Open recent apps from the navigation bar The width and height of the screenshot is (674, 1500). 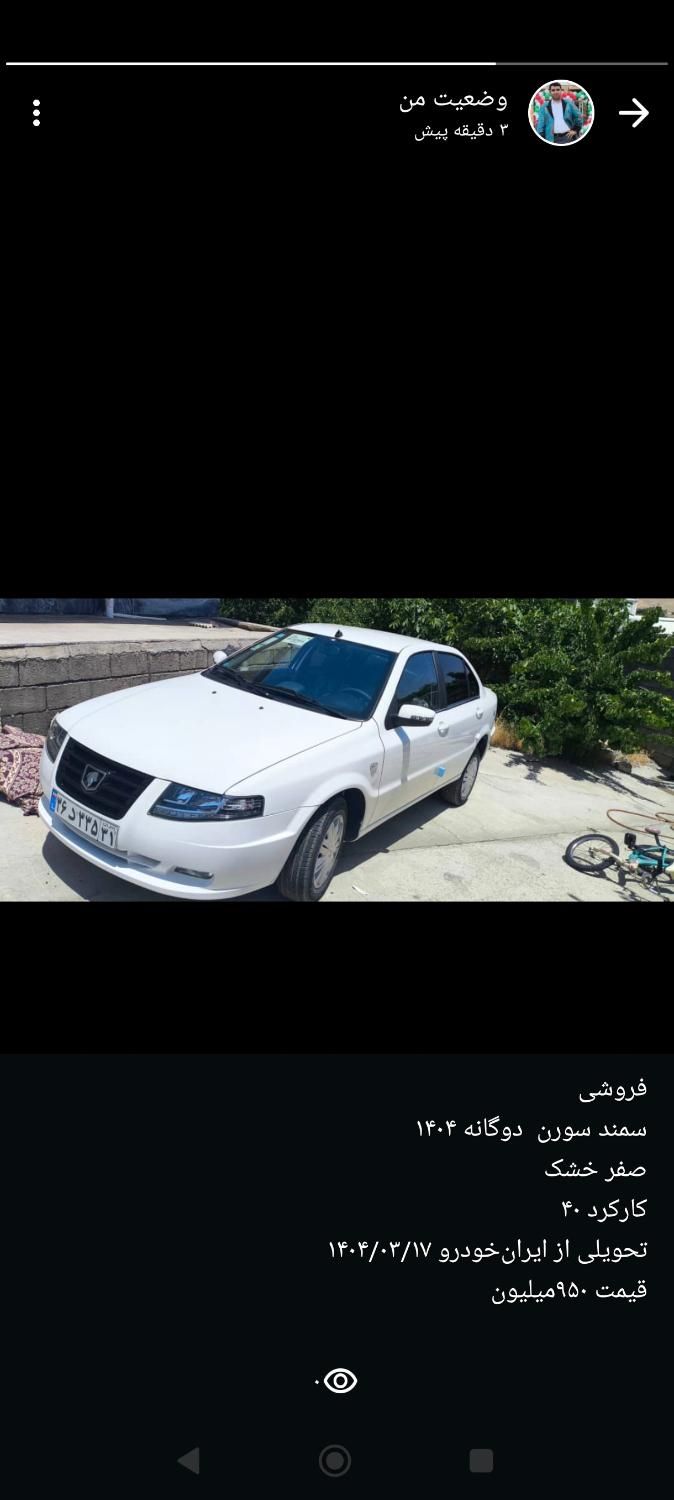coord(481,1461)
